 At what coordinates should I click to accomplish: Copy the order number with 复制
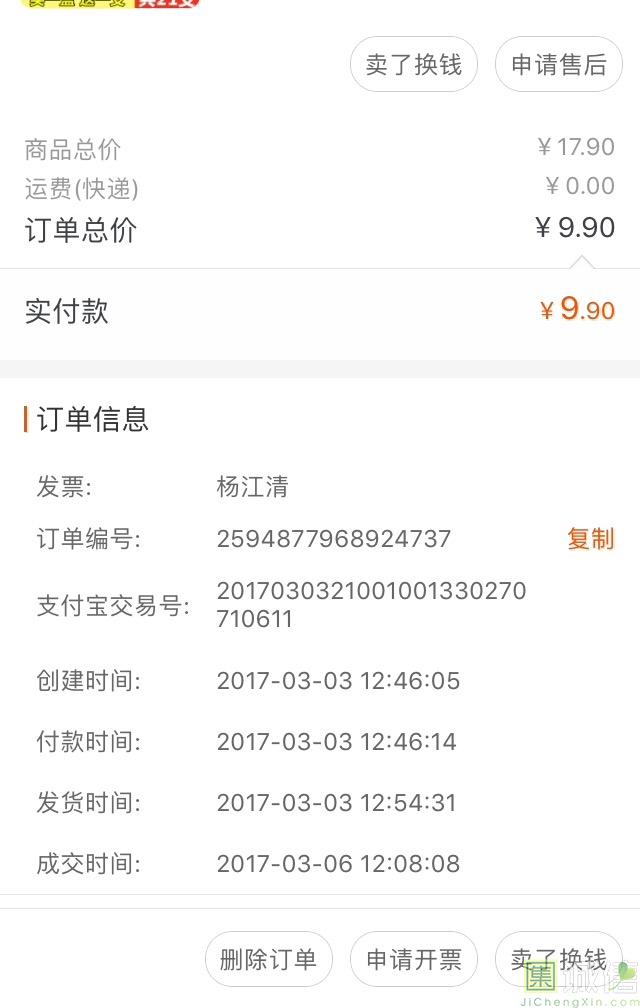590,539
